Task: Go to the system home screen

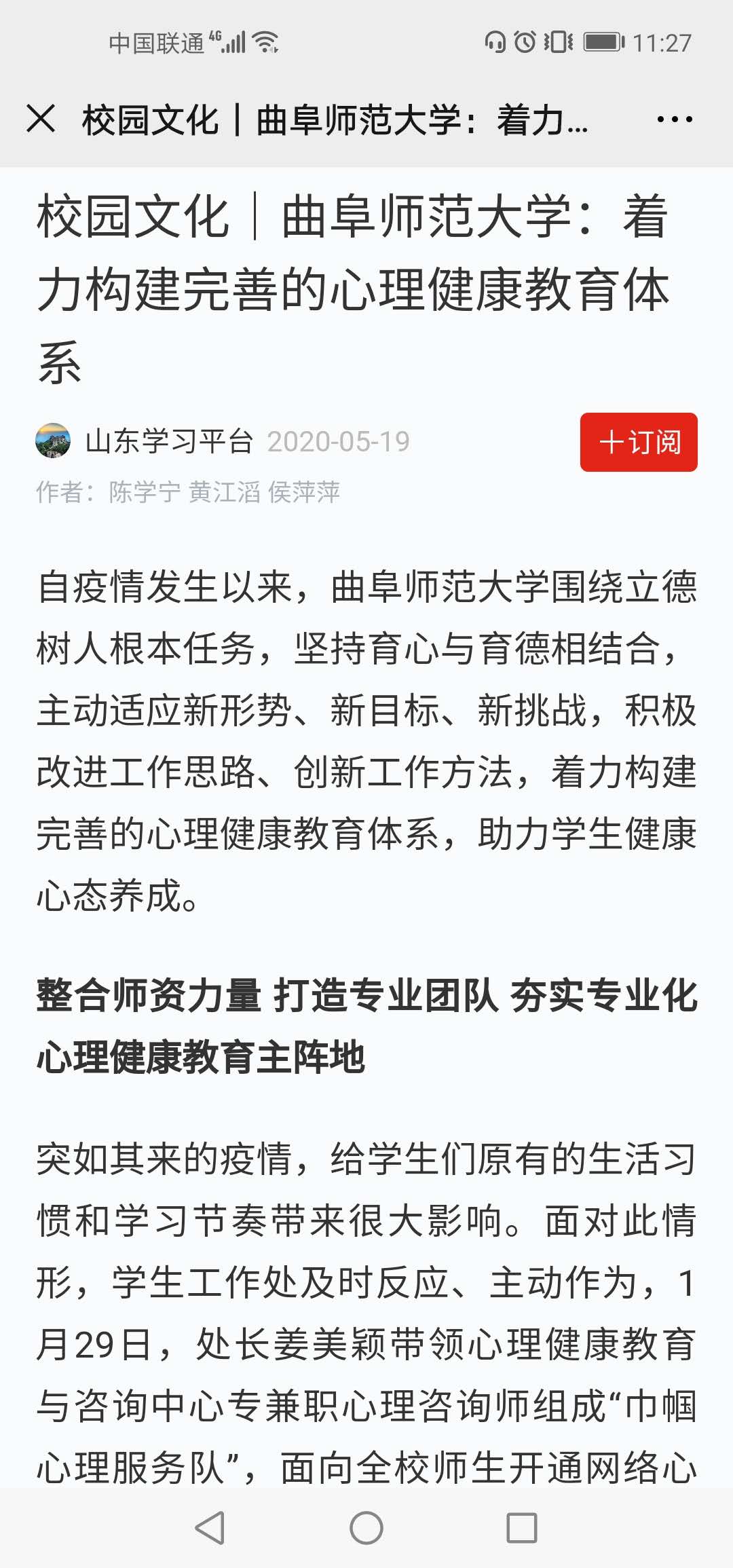Action: tap(366, 1529)
